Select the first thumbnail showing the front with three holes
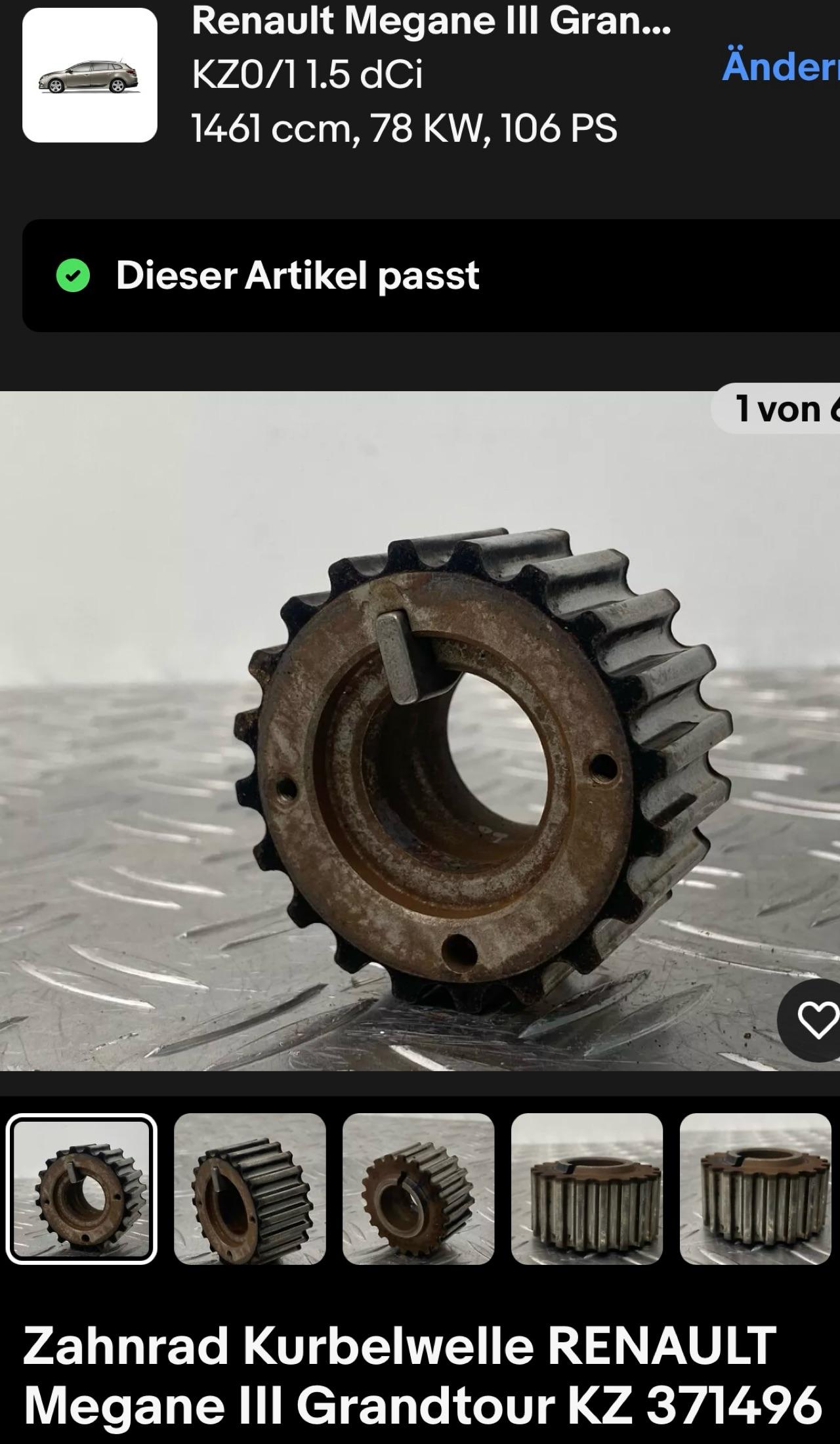 81,1189
